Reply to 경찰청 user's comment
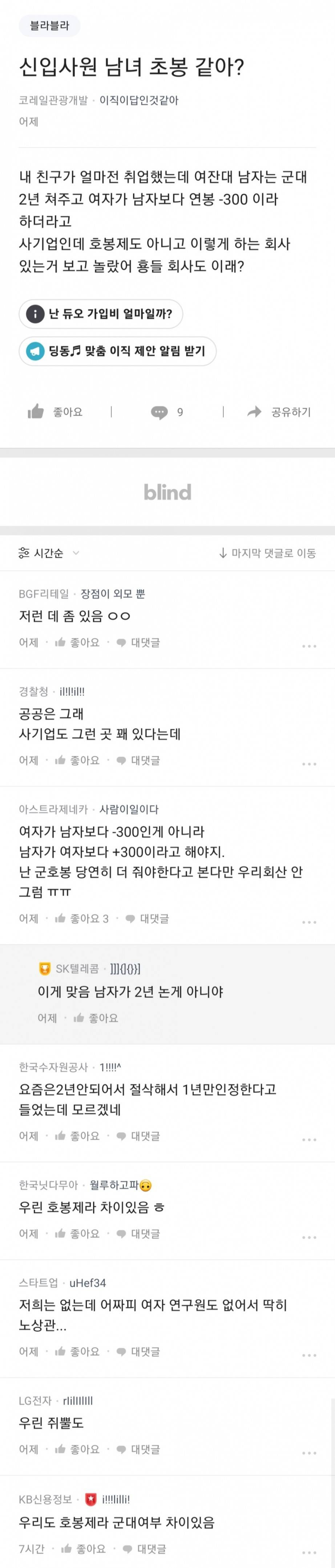335x1568 pixels. click(138, 760)
